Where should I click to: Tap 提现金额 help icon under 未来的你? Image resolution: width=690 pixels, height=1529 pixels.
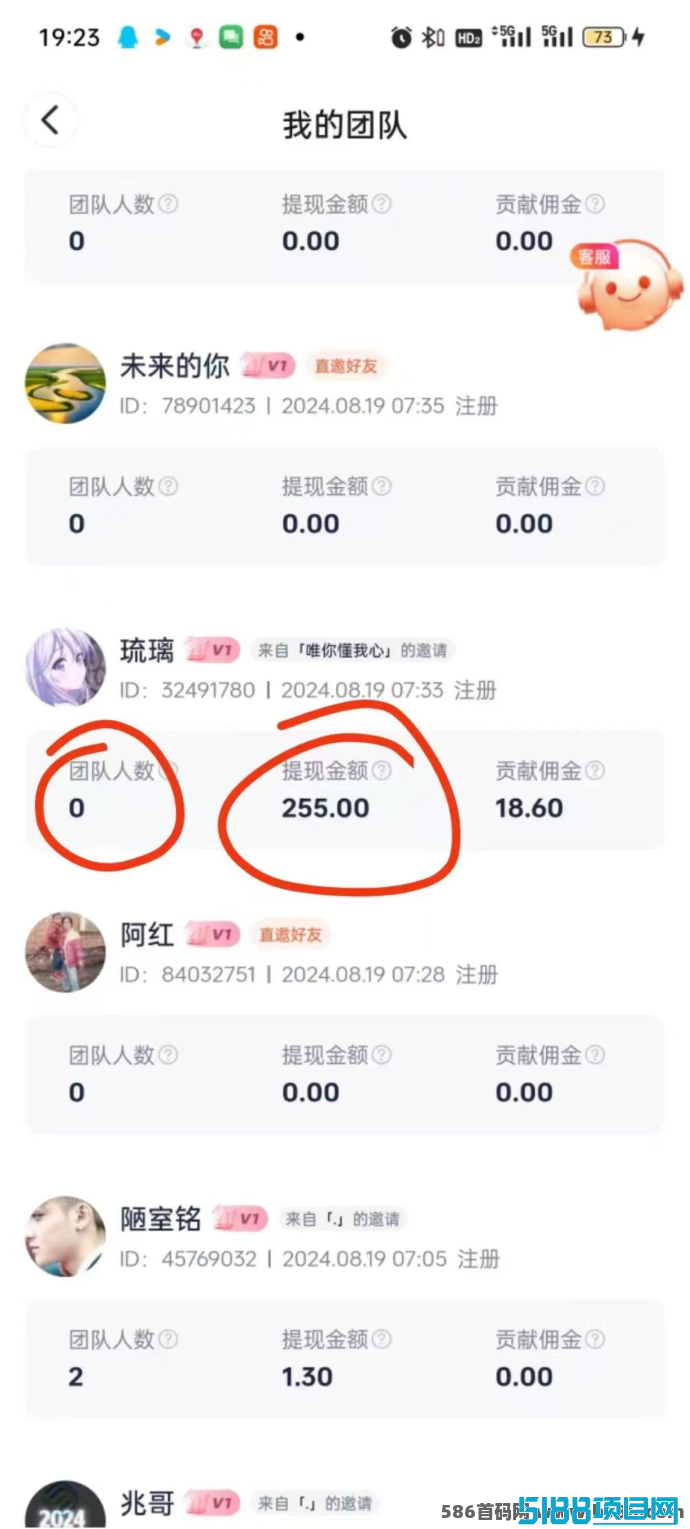click(382, 487)
